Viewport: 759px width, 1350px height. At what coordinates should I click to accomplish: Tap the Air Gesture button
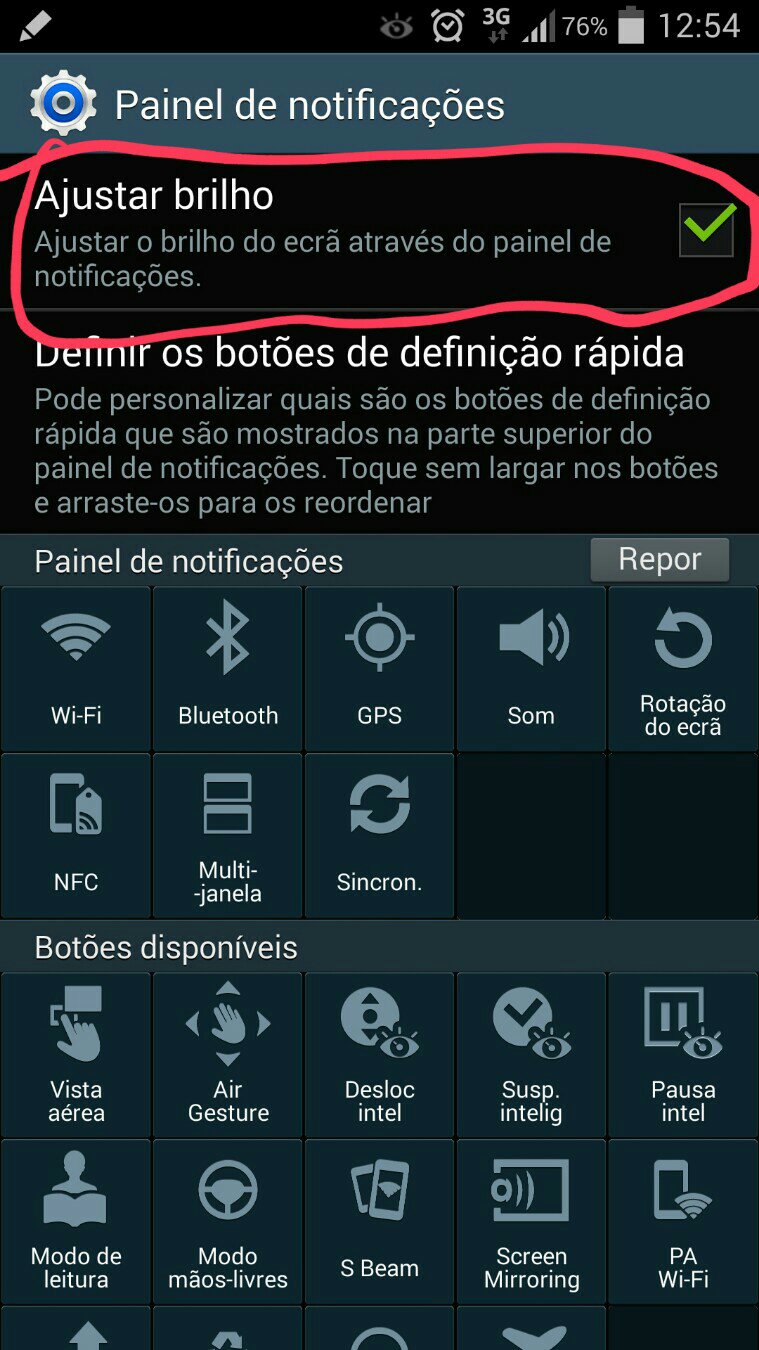(x=228, y=1054)
